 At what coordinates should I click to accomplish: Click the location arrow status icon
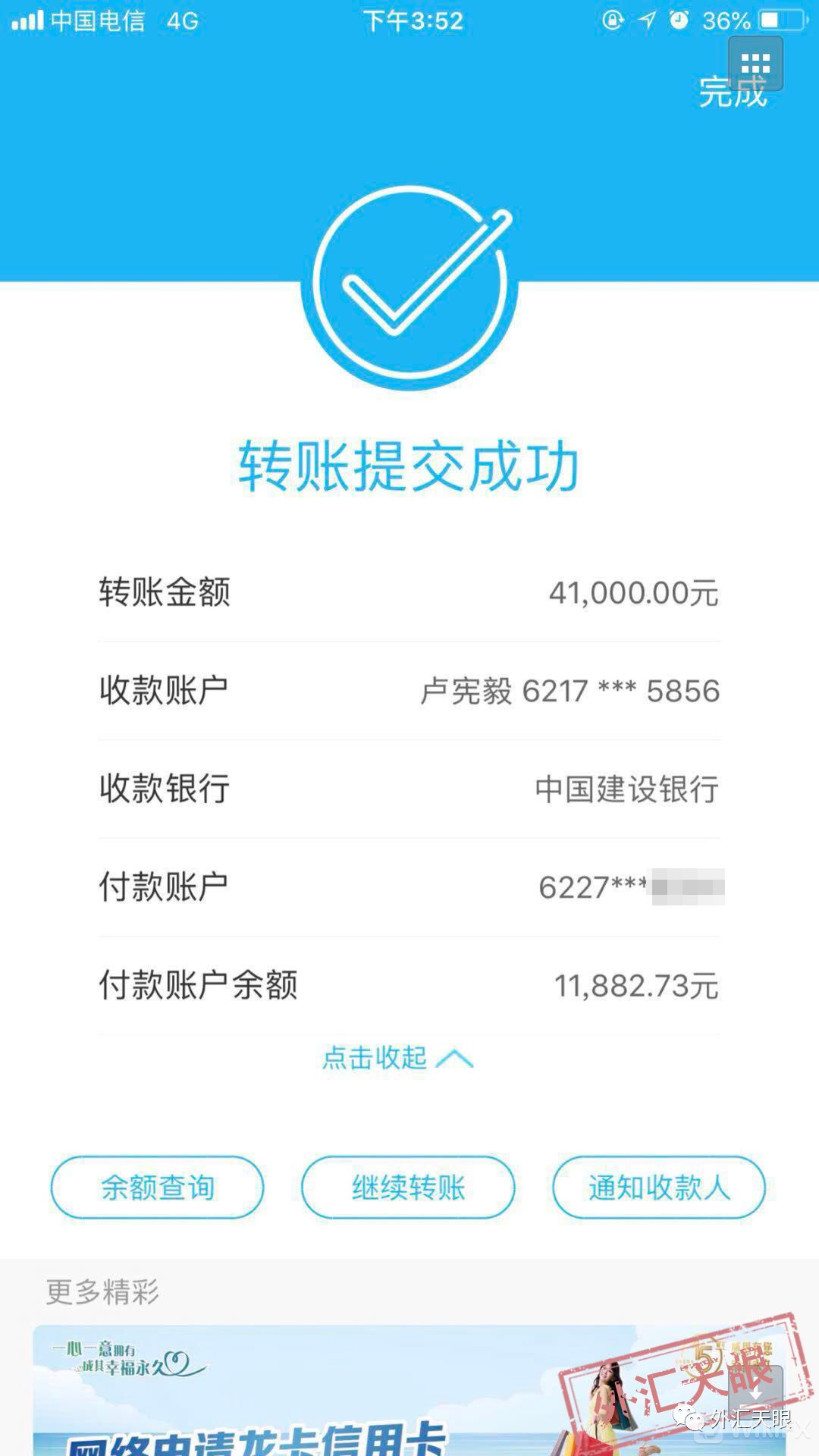(x=648, y=20)
